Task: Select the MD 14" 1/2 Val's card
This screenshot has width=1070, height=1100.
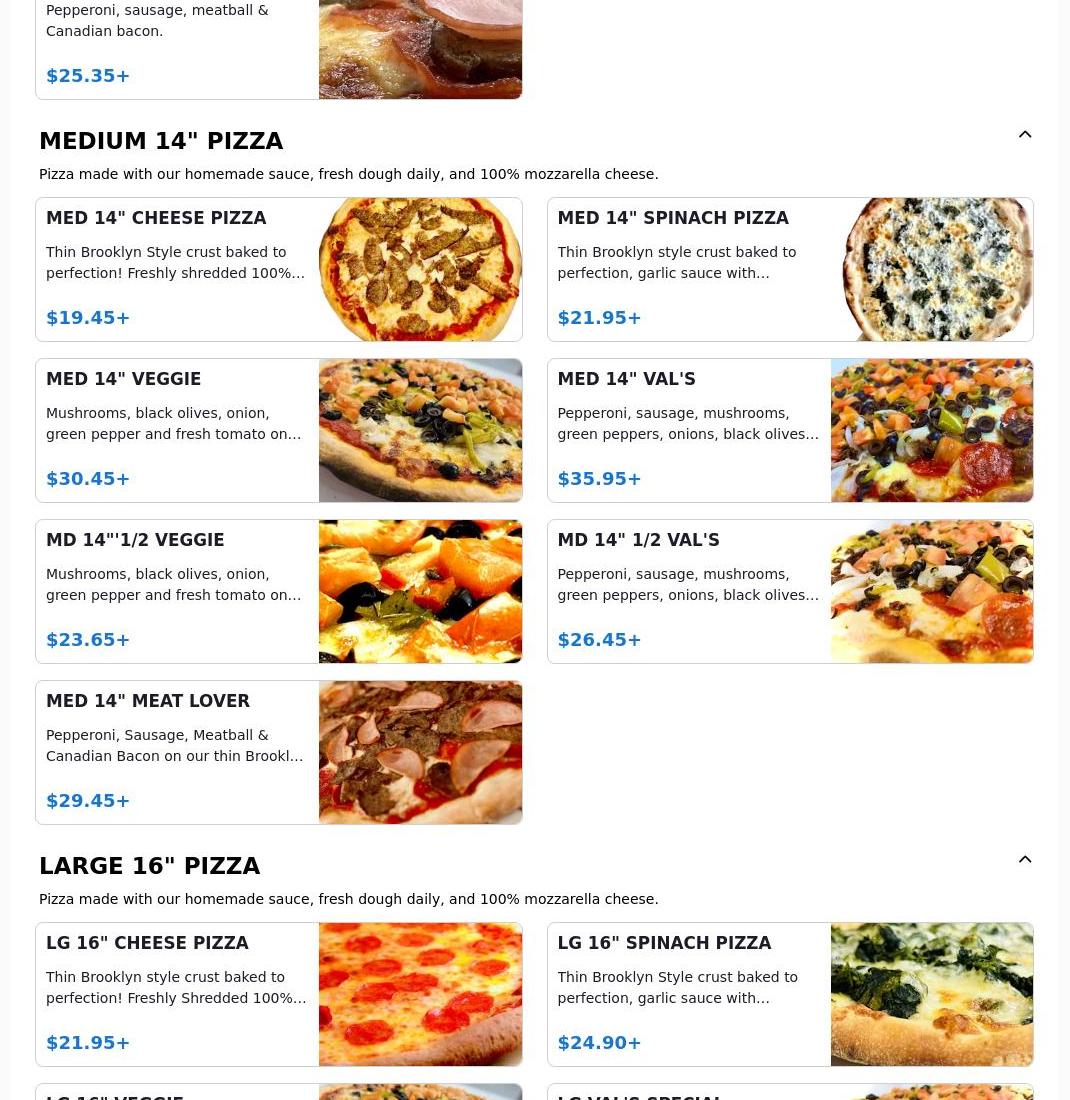Action: point(789,592)
